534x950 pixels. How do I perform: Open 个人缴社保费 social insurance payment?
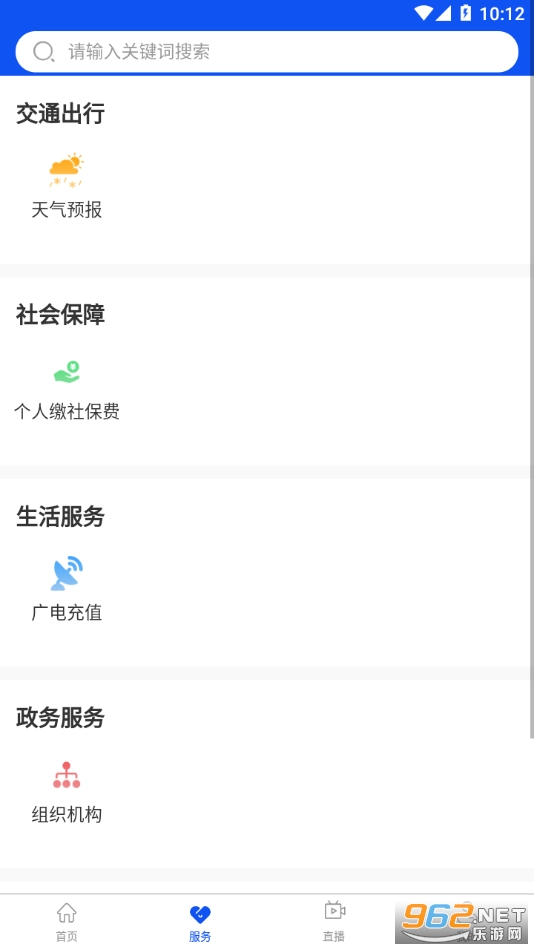pyautogui.click(x=67, y=389)
